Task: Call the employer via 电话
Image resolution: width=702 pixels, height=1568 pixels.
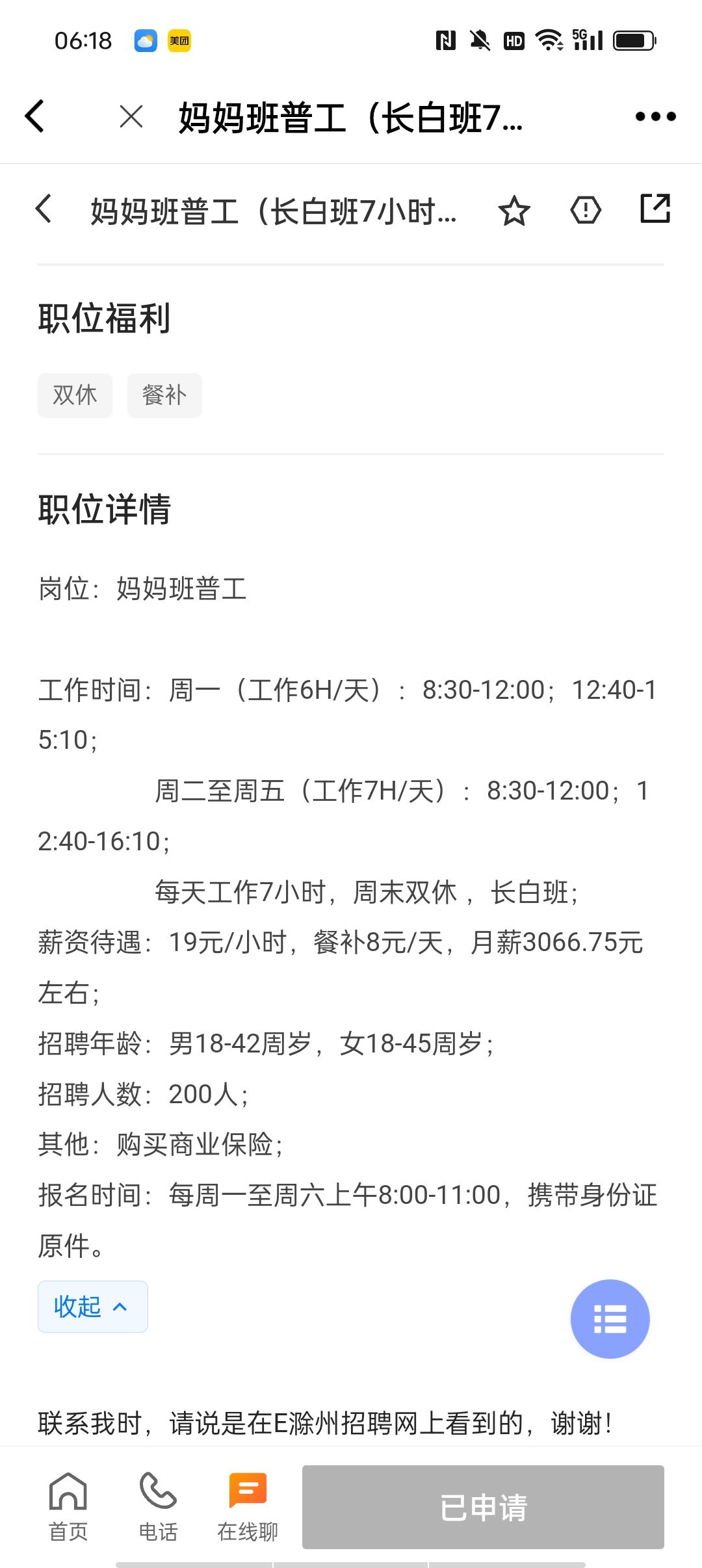Action: (x=158, y=1507)
